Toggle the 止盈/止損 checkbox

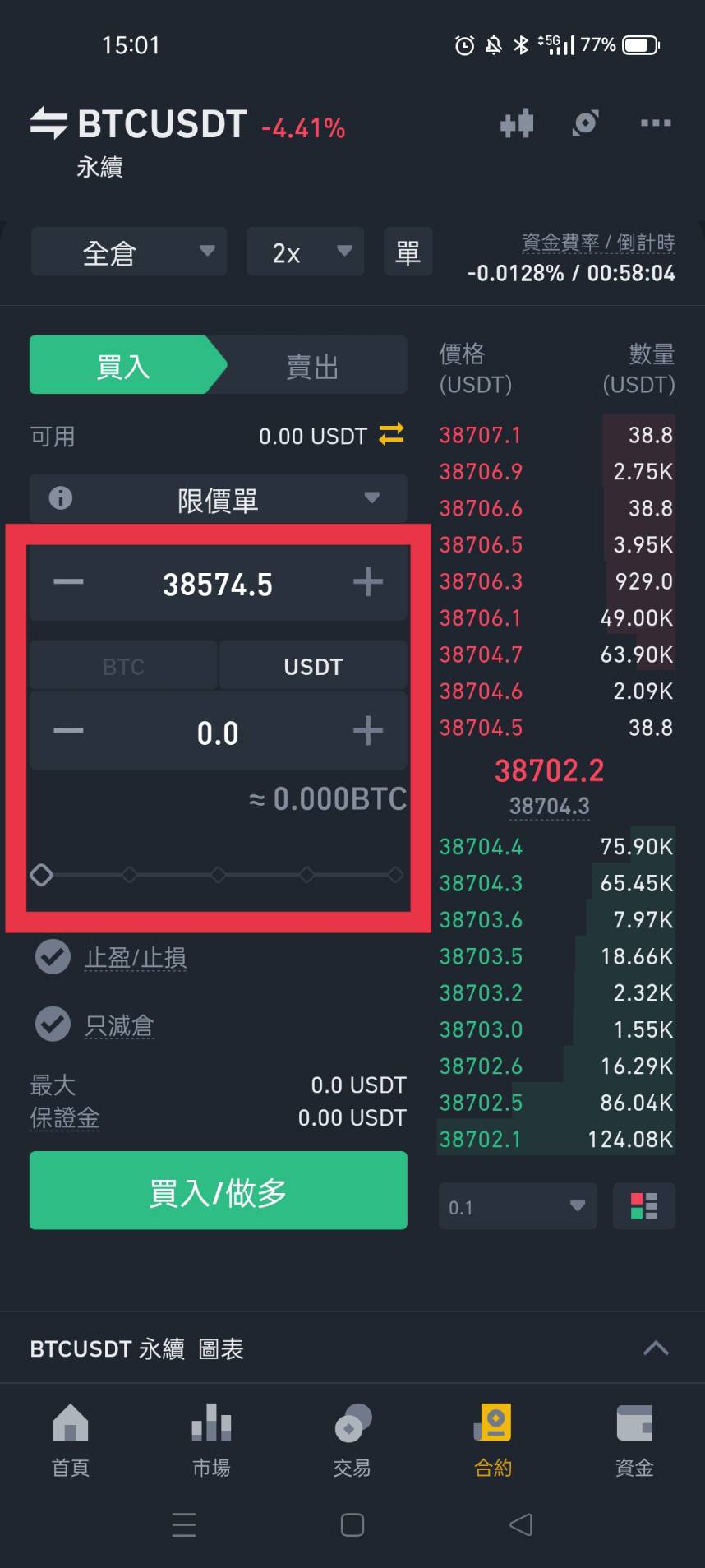tap(53, 957)
